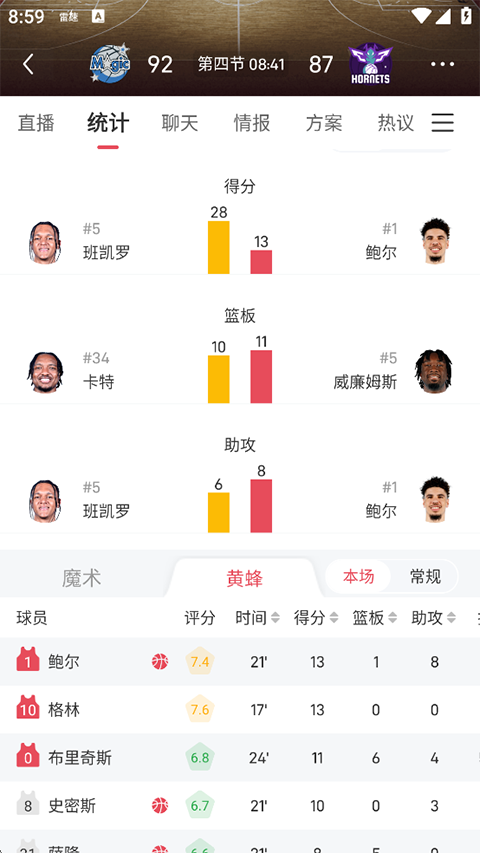480x853 pixels.
Task: Open the 聊天 tab
Action: [x=180, y=123]
